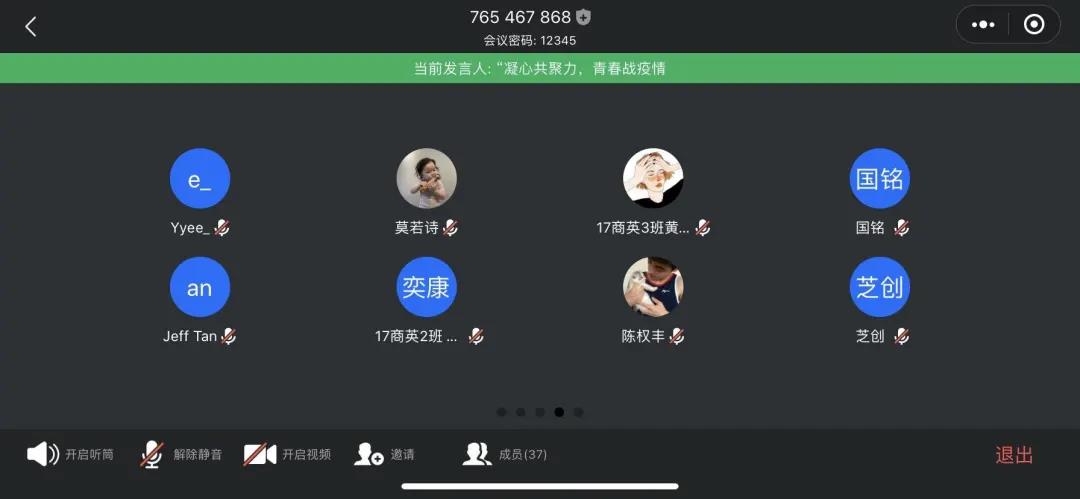Select participant 芝创 avatar
The image size is (1080, 499).
pyautogui.click(x=880, y=288)
